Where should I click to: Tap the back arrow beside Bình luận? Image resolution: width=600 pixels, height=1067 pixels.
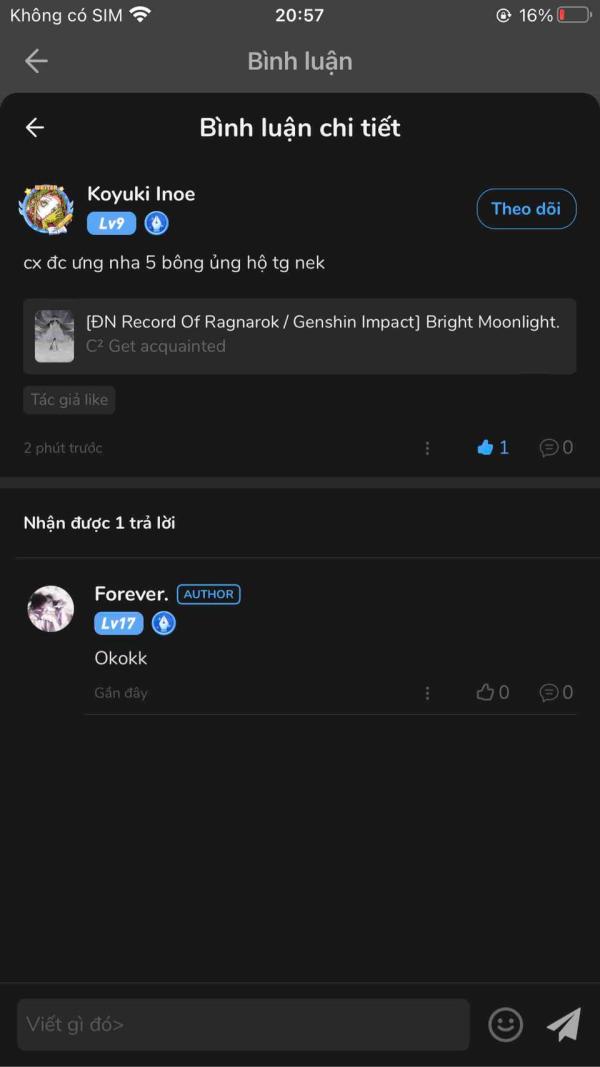36,61
